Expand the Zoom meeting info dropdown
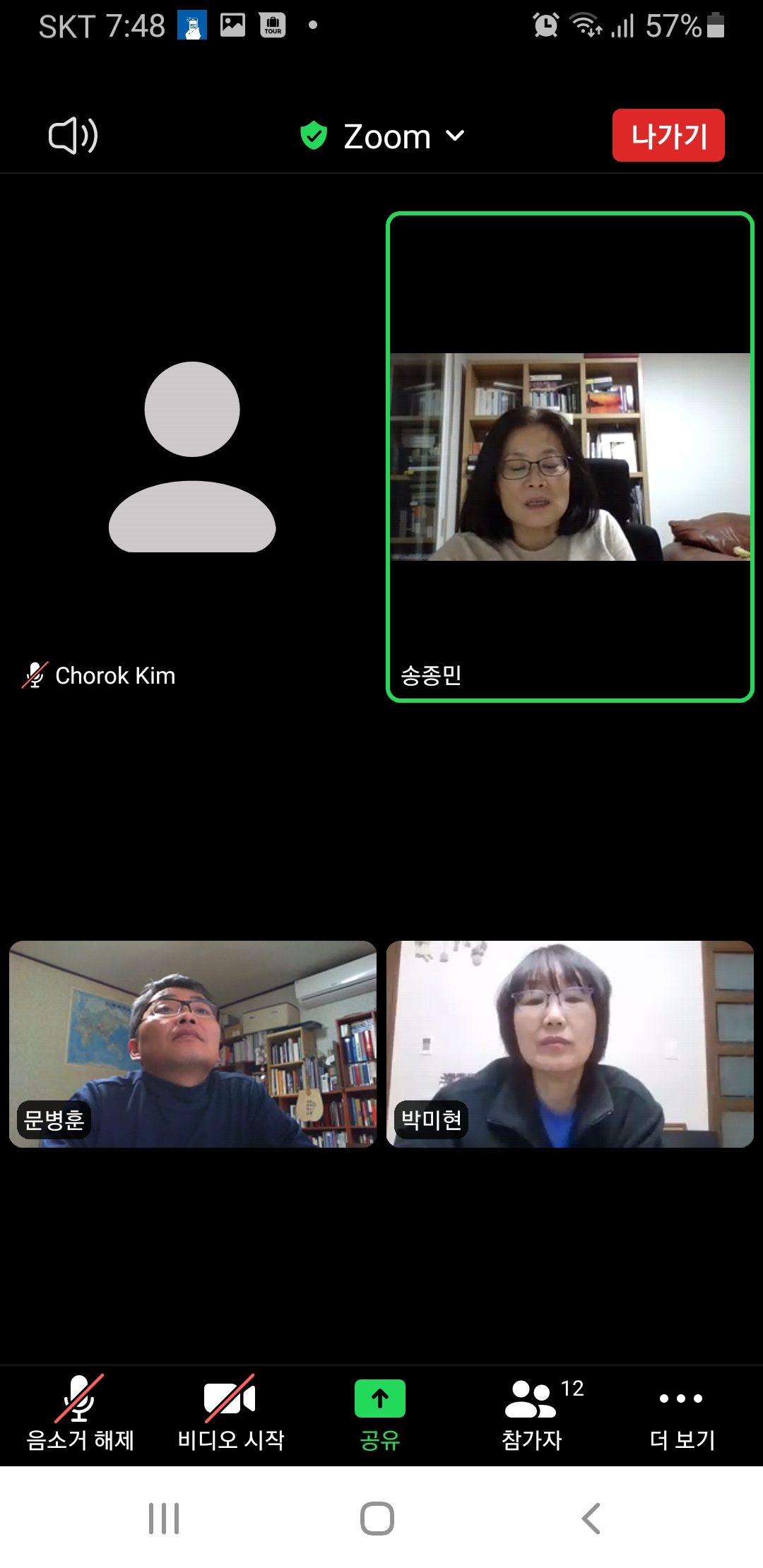The width and height of the screenshot is (763, 1568). point(382,136)
